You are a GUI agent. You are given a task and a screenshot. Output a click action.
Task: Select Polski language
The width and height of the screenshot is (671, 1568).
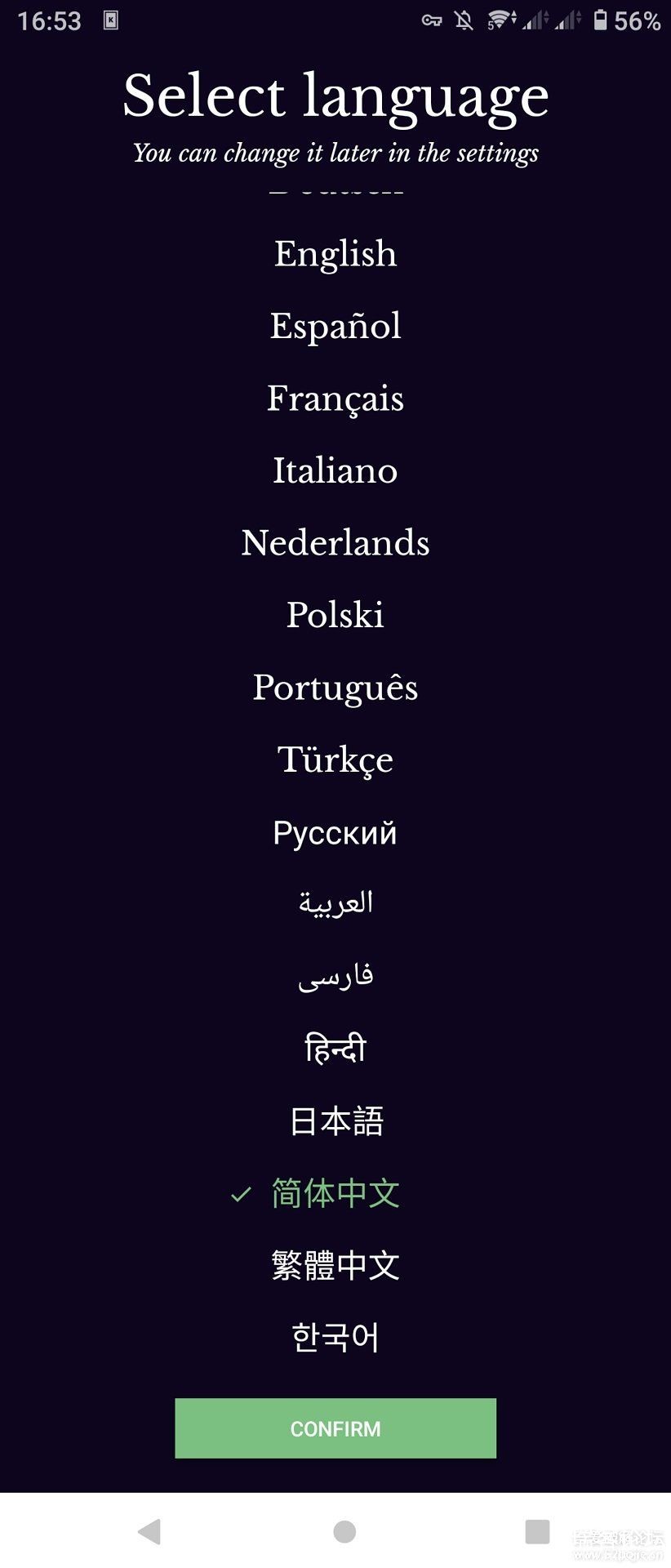[x=335, y=615]
